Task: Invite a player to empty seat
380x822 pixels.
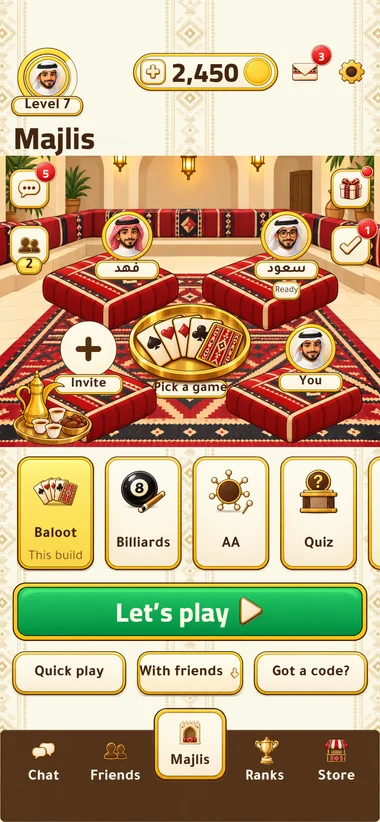Action: pyautogui.click(x=89, y=349)
